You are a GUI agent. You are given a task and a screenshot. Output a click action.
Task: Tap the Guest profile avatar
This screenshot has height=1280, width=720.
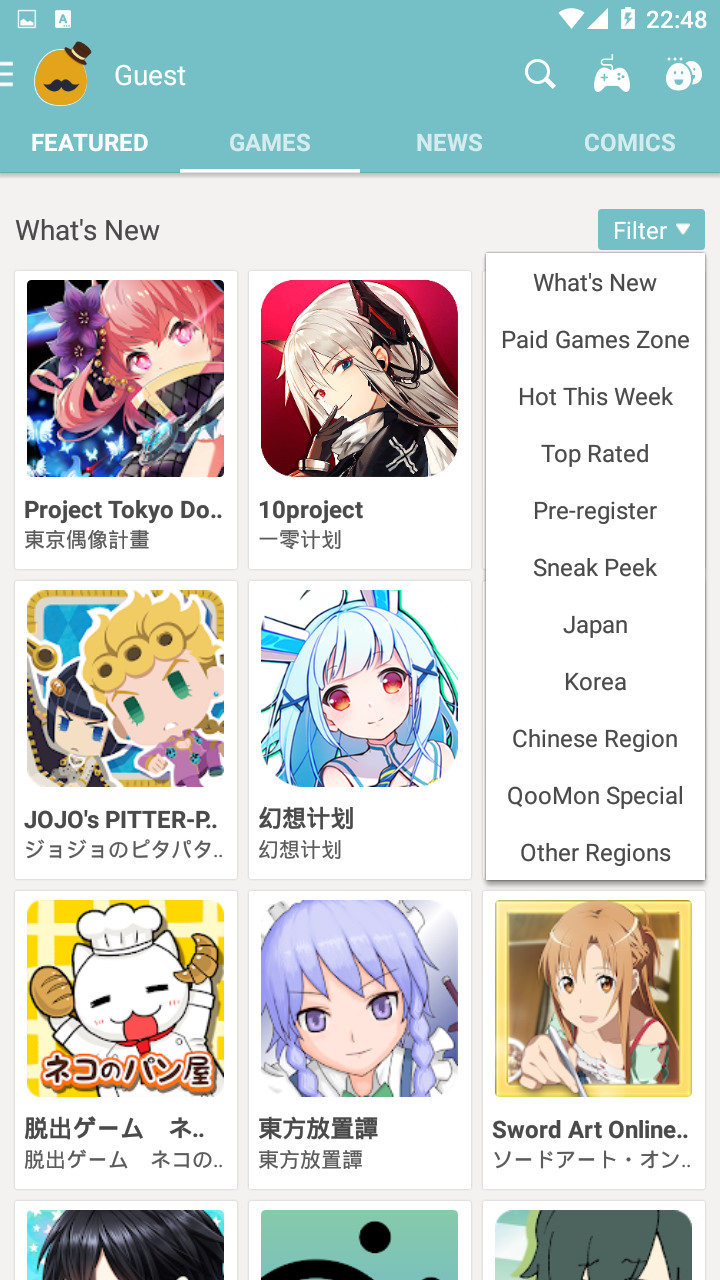click(62, 75)
